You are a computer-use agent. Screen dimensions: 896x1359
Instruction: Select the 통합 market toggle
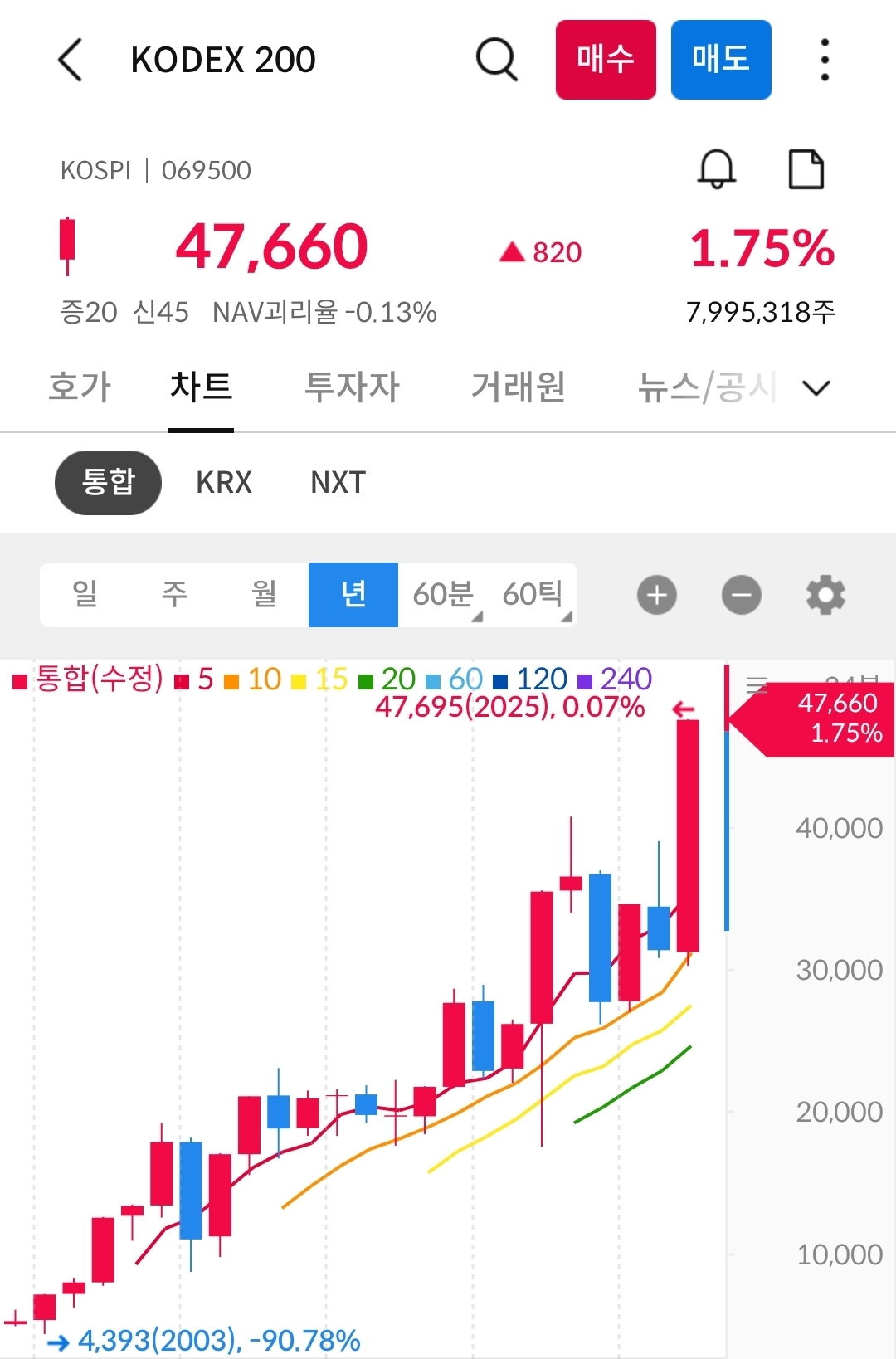pyautogui.click(x=108, y=482)
